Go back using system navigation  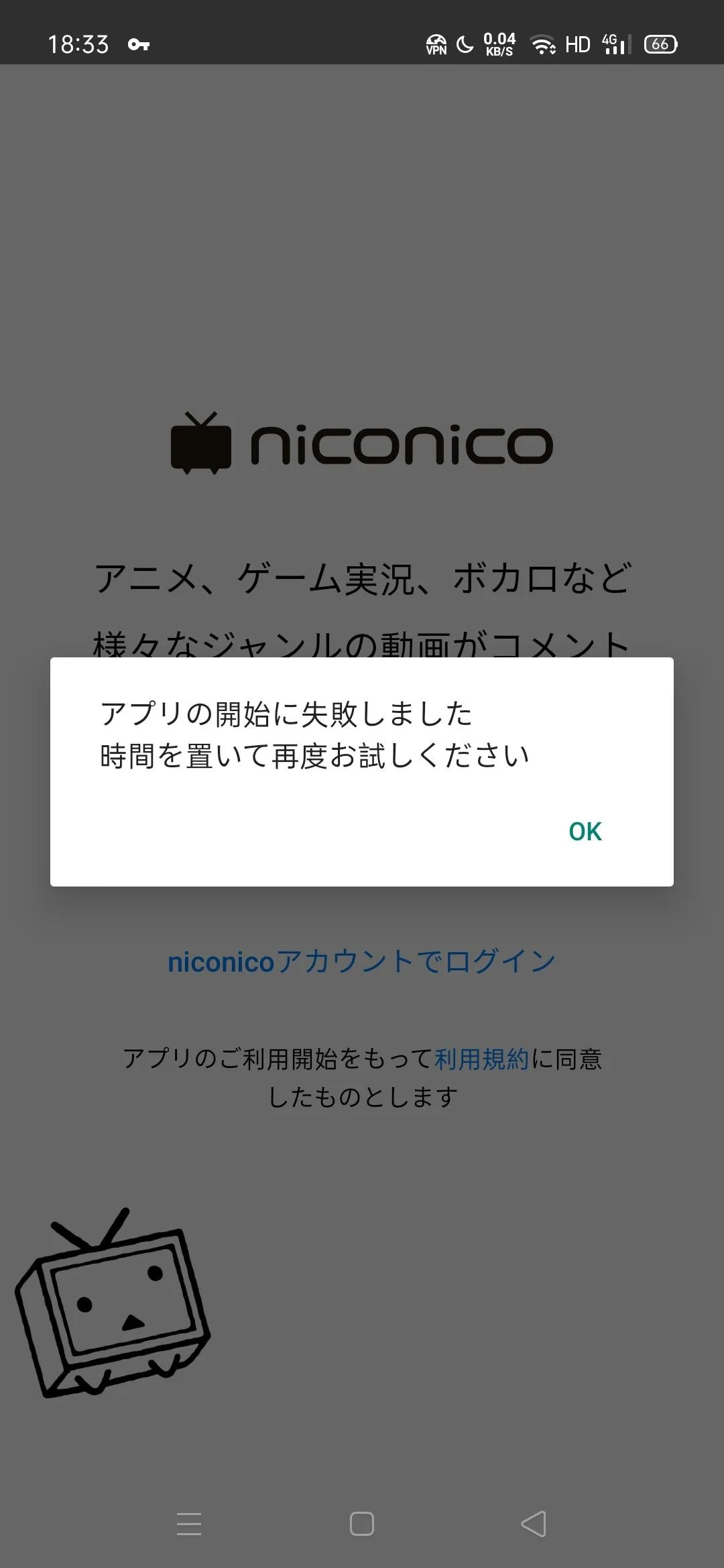coord(534,1524)
